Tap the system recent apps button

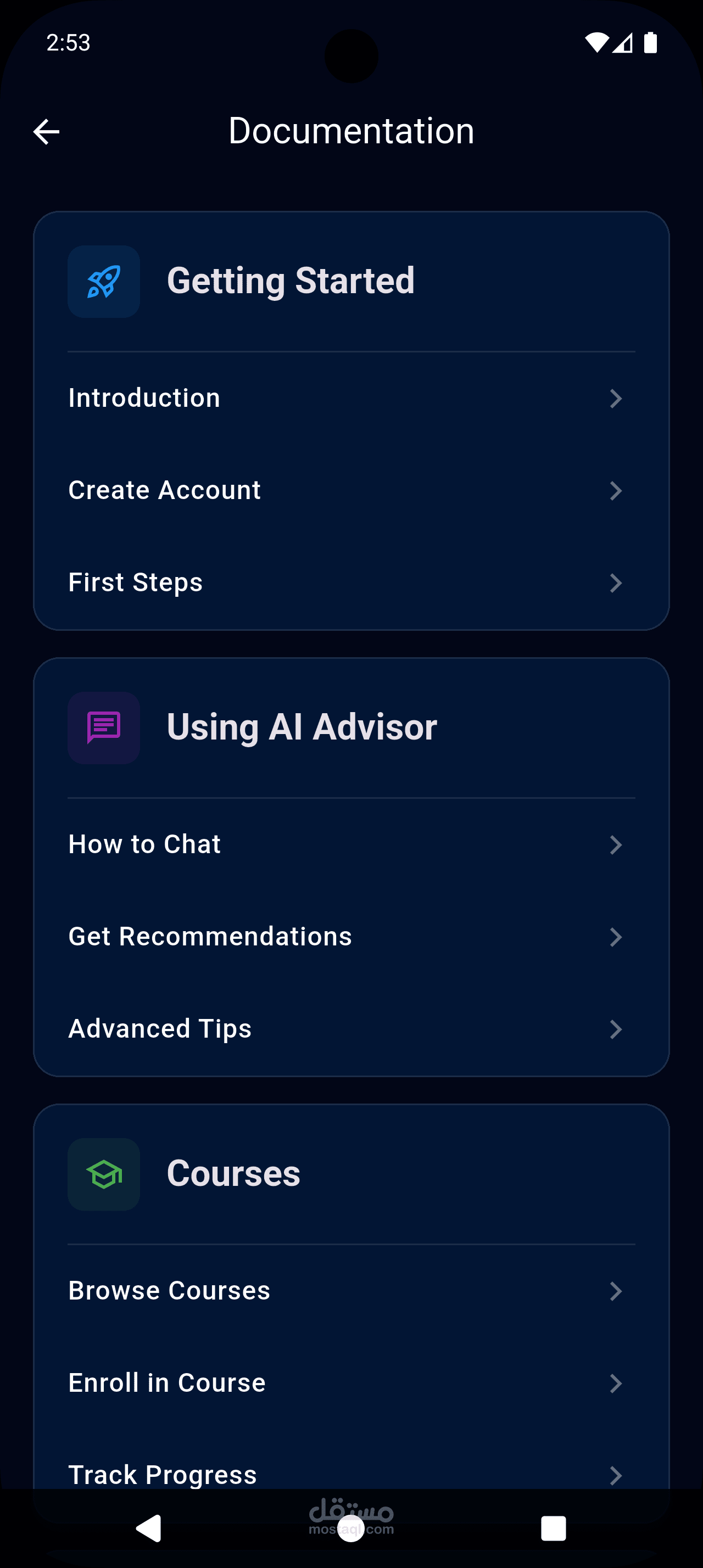[553, 1528]
